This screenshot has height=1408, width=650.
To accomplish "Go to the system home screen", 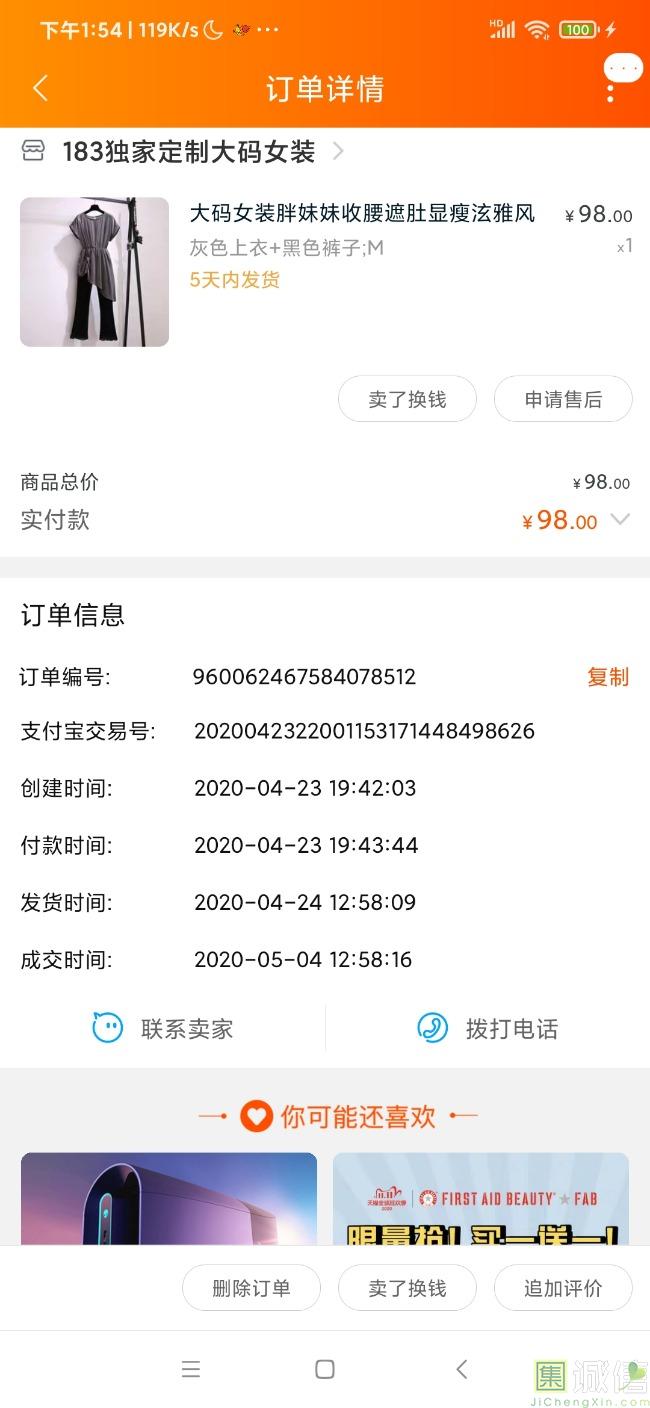I will pos(324,1370).
